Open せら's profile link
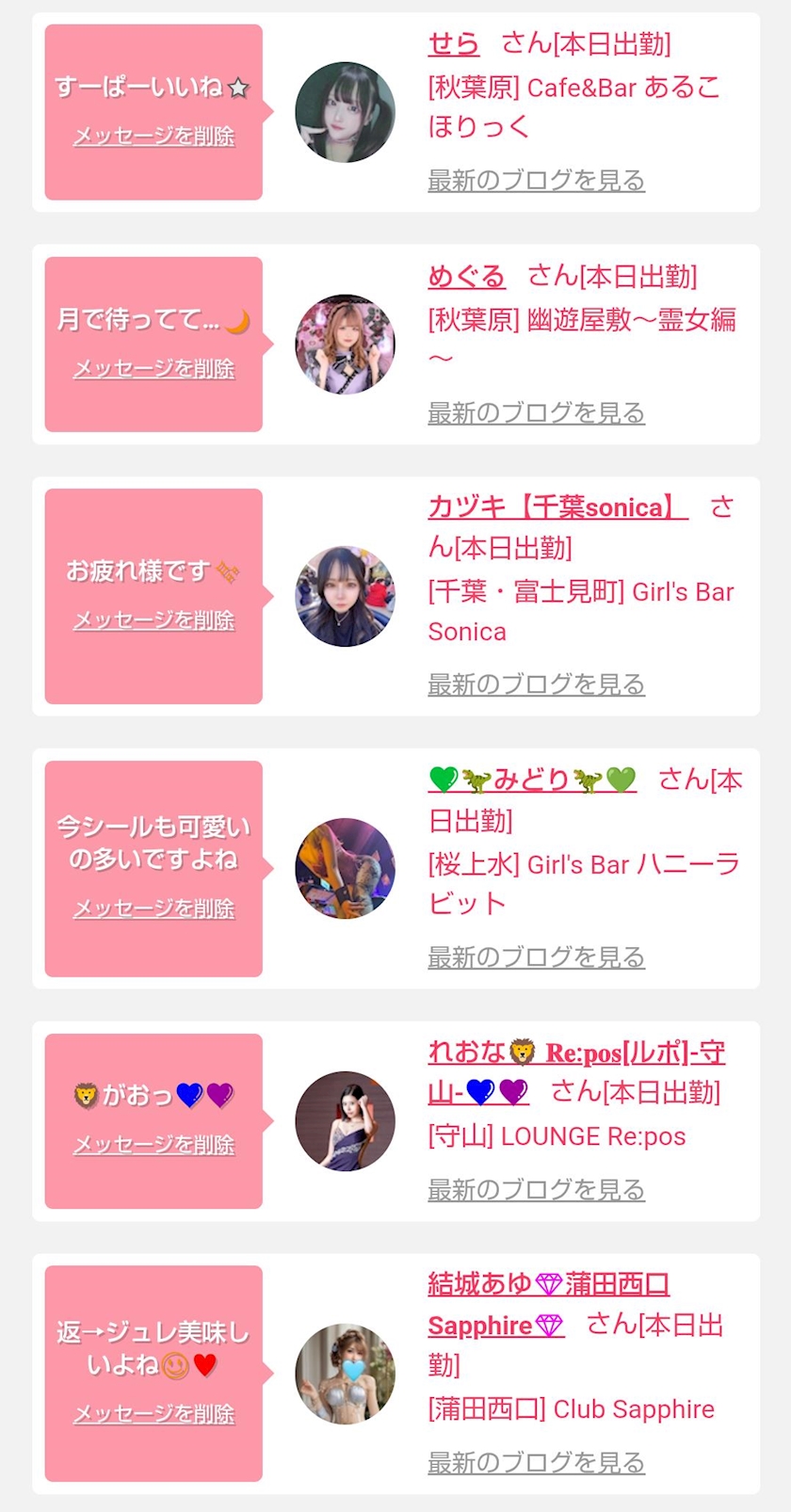The image size is (791, 1512). 453,43
